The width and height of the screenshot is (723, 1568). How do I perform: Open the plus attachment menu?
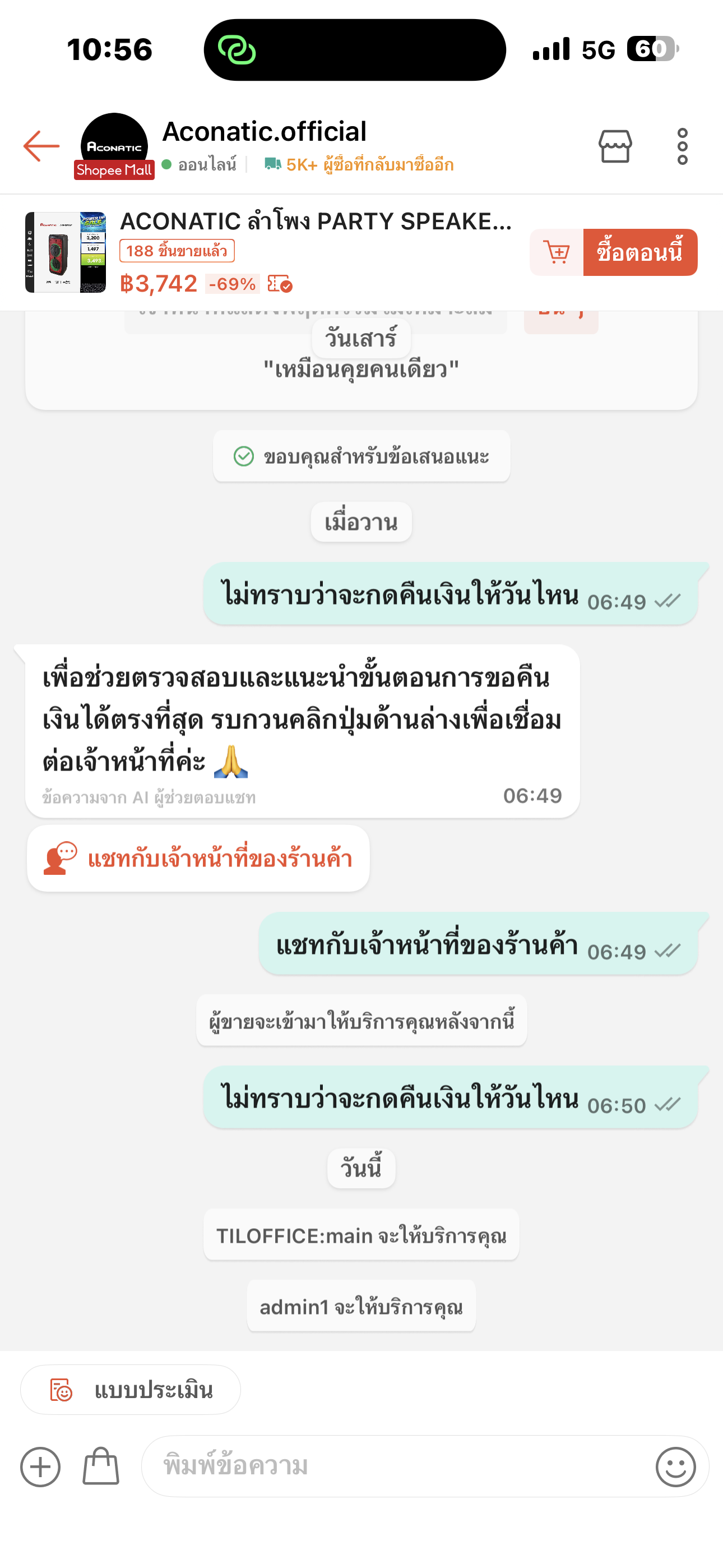pos(40,1466)
